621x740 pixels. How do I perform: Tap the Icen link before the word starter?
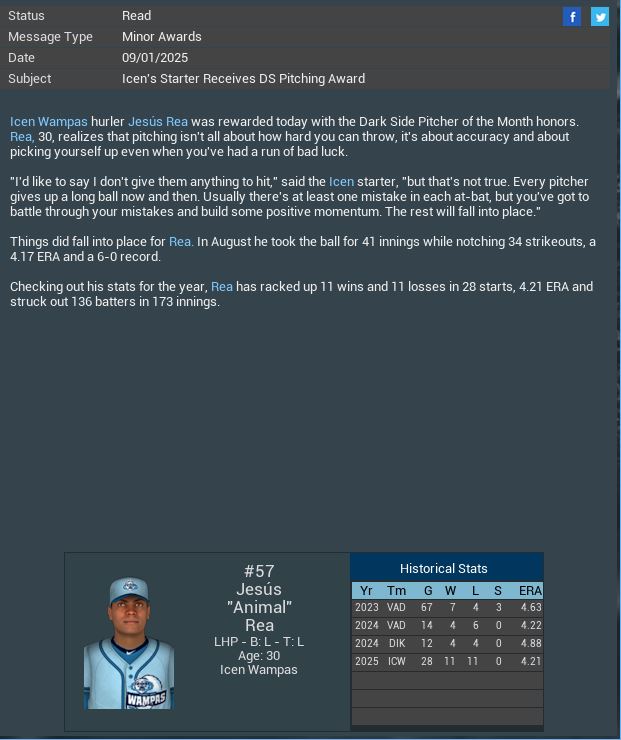(x=341, y=182)
